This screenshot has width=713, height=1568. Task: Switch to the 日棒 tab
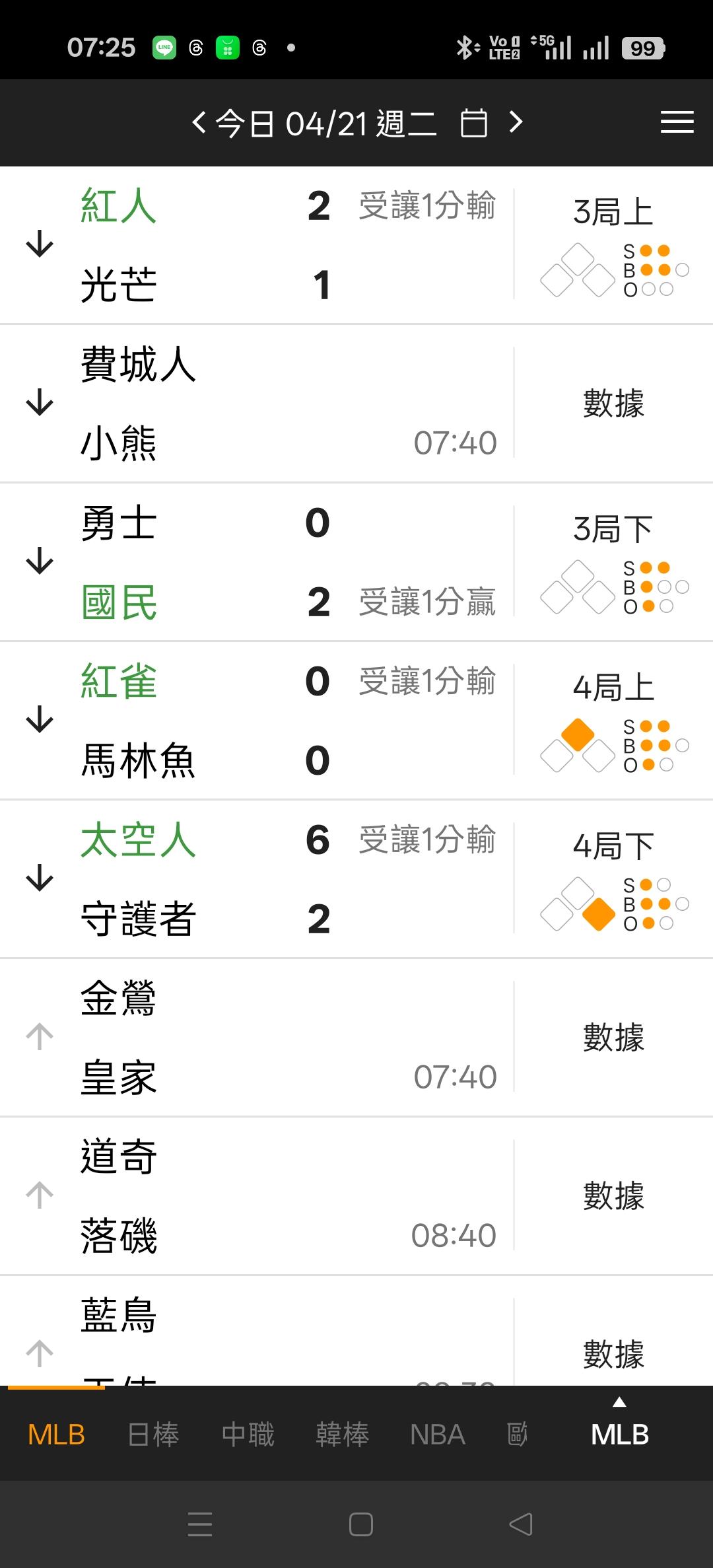[x=153, y=1435]
